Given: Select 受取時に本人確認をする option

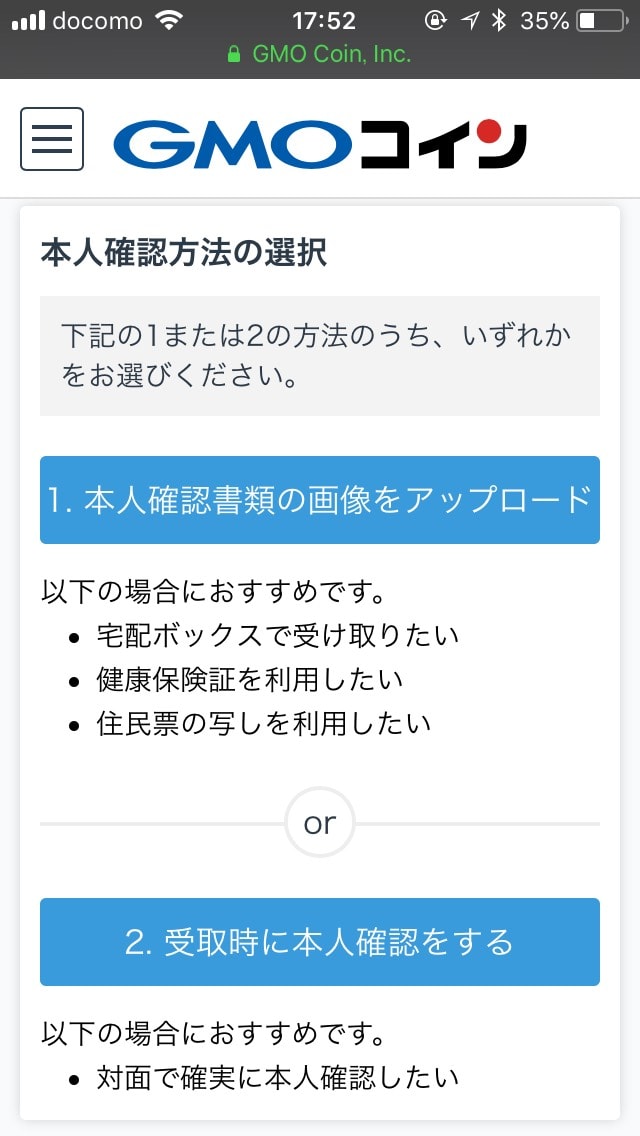Looking at the screenshot, I should [x=320, y=942].
